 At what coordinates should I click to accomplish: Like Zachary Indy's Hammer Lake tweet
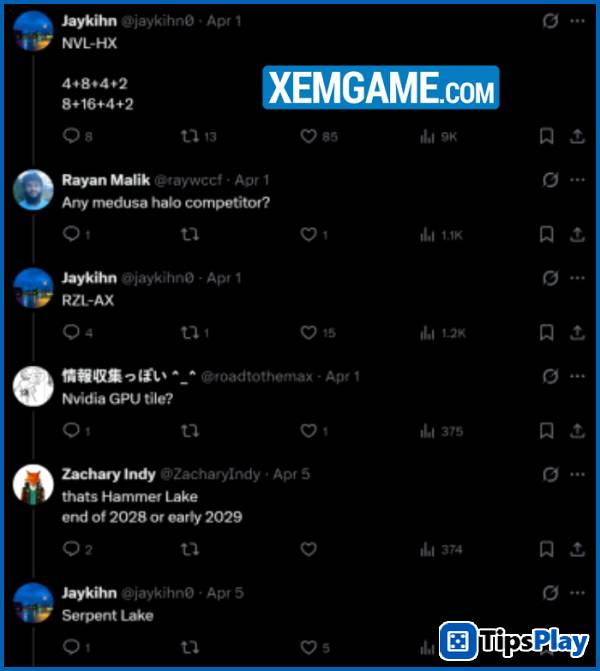click(309, 549)
